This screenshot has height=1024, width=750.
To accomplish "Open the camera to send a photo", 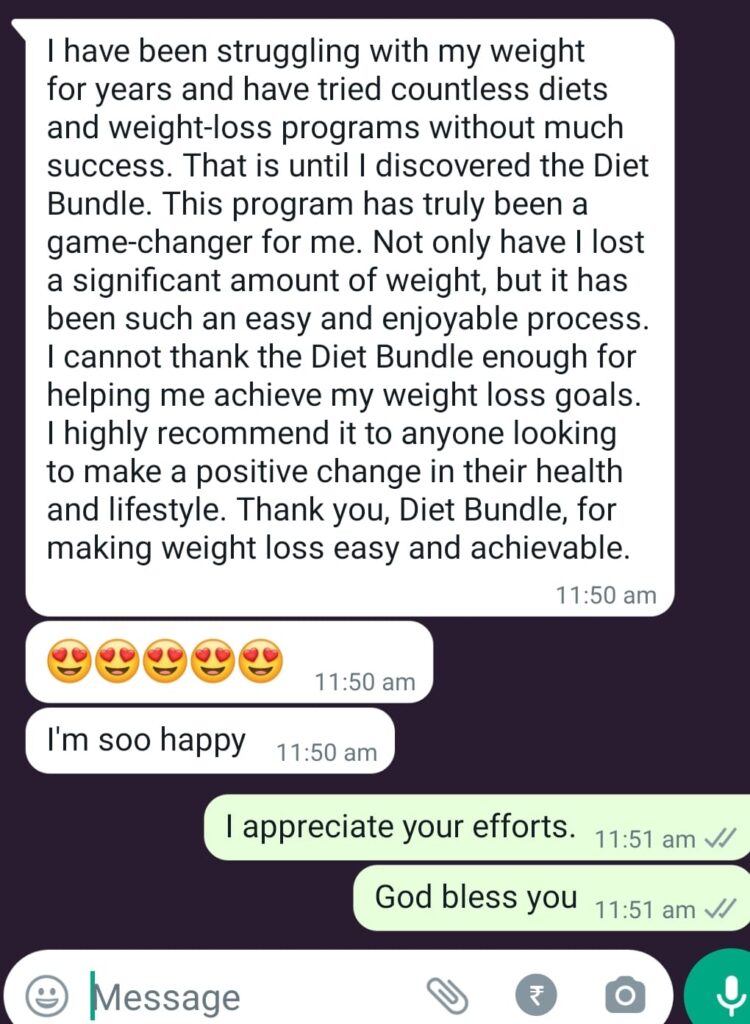I will tap(625, 995).
